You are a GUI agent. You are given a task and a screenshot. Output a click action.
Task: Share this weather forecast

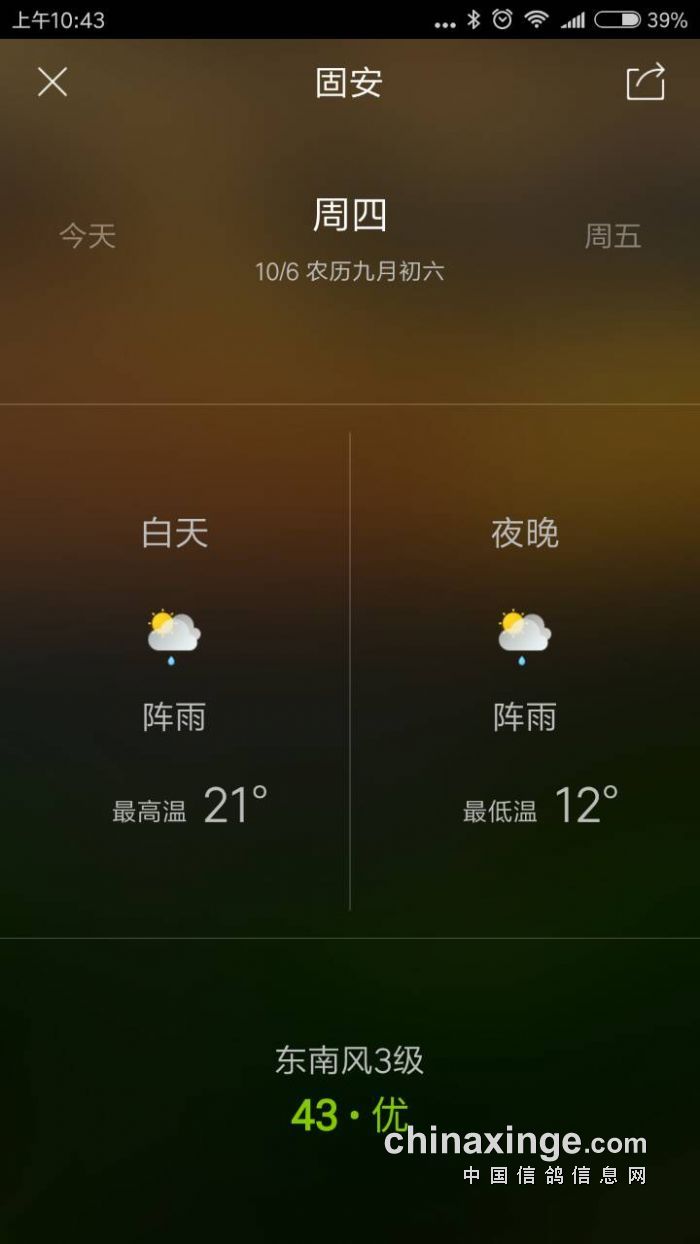[645, 82]
